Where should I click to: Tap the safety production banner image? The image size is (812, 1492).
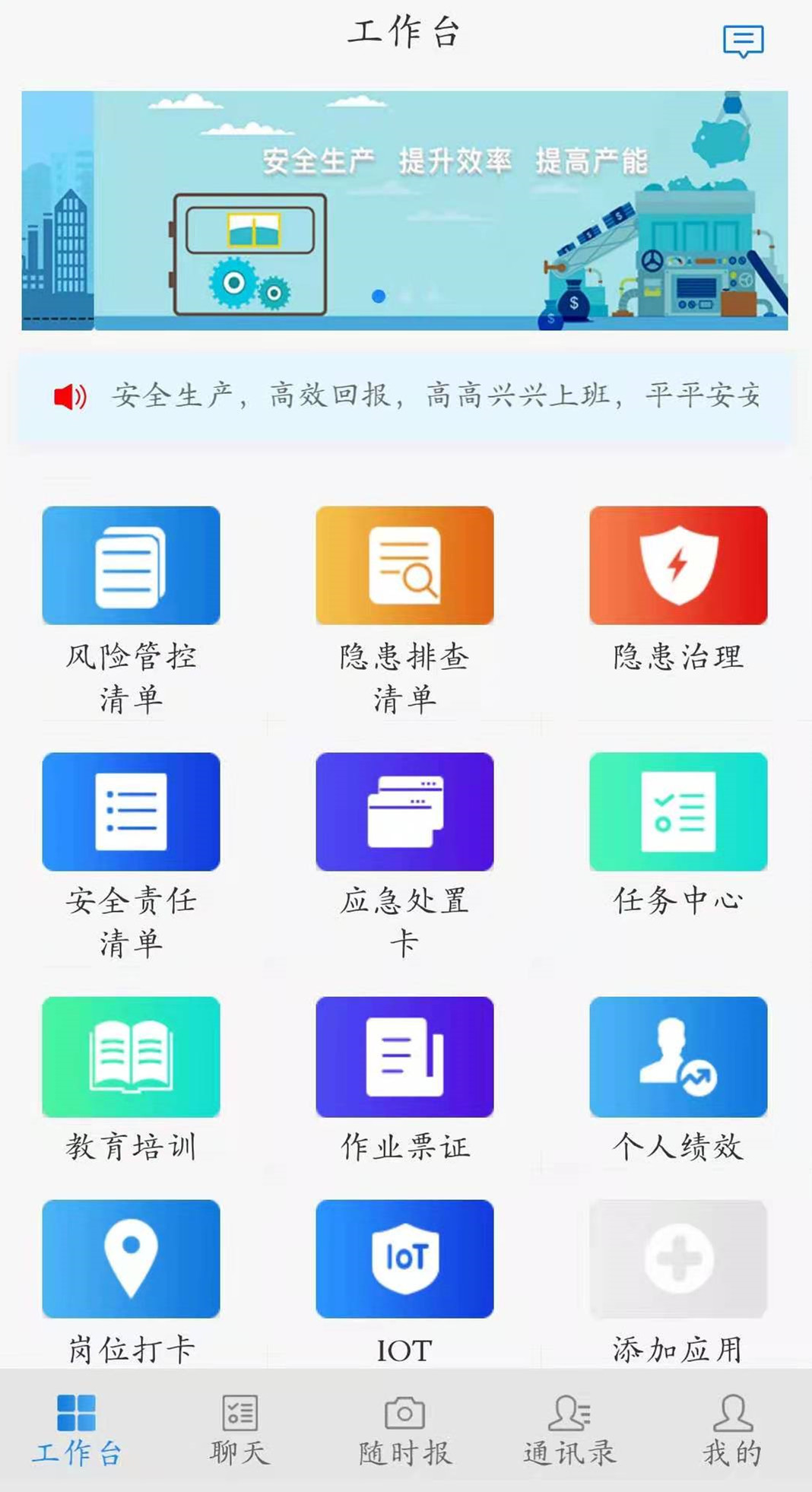point(406,209)
